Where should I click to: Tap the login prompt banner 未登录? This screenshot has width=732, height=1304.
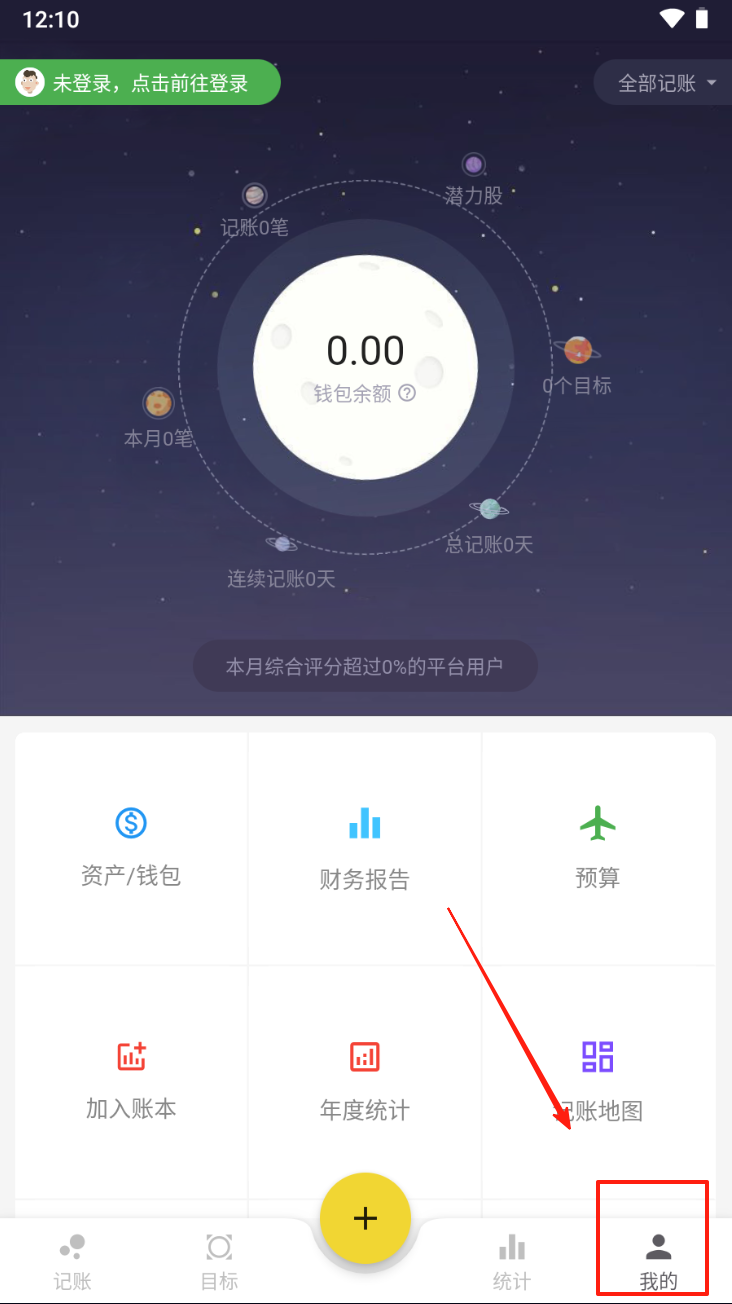pos(145,83)
